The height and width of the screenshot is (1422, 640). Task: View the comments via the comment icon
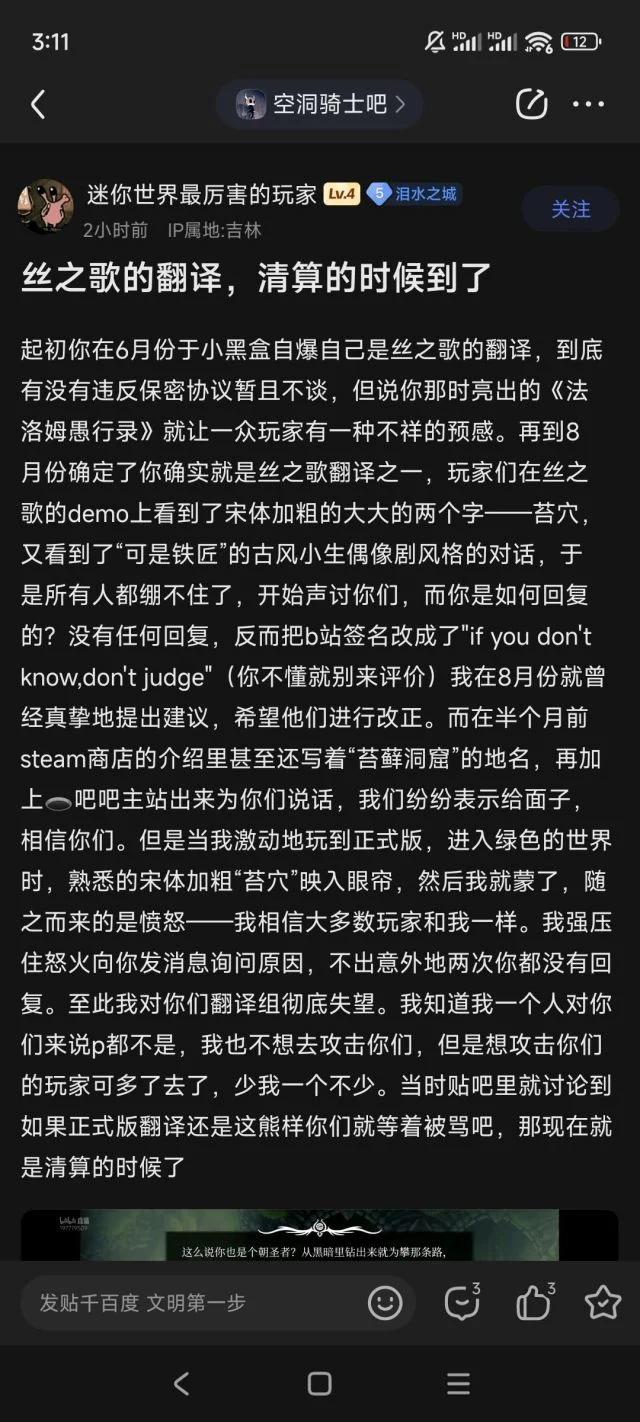[462, 1302]
